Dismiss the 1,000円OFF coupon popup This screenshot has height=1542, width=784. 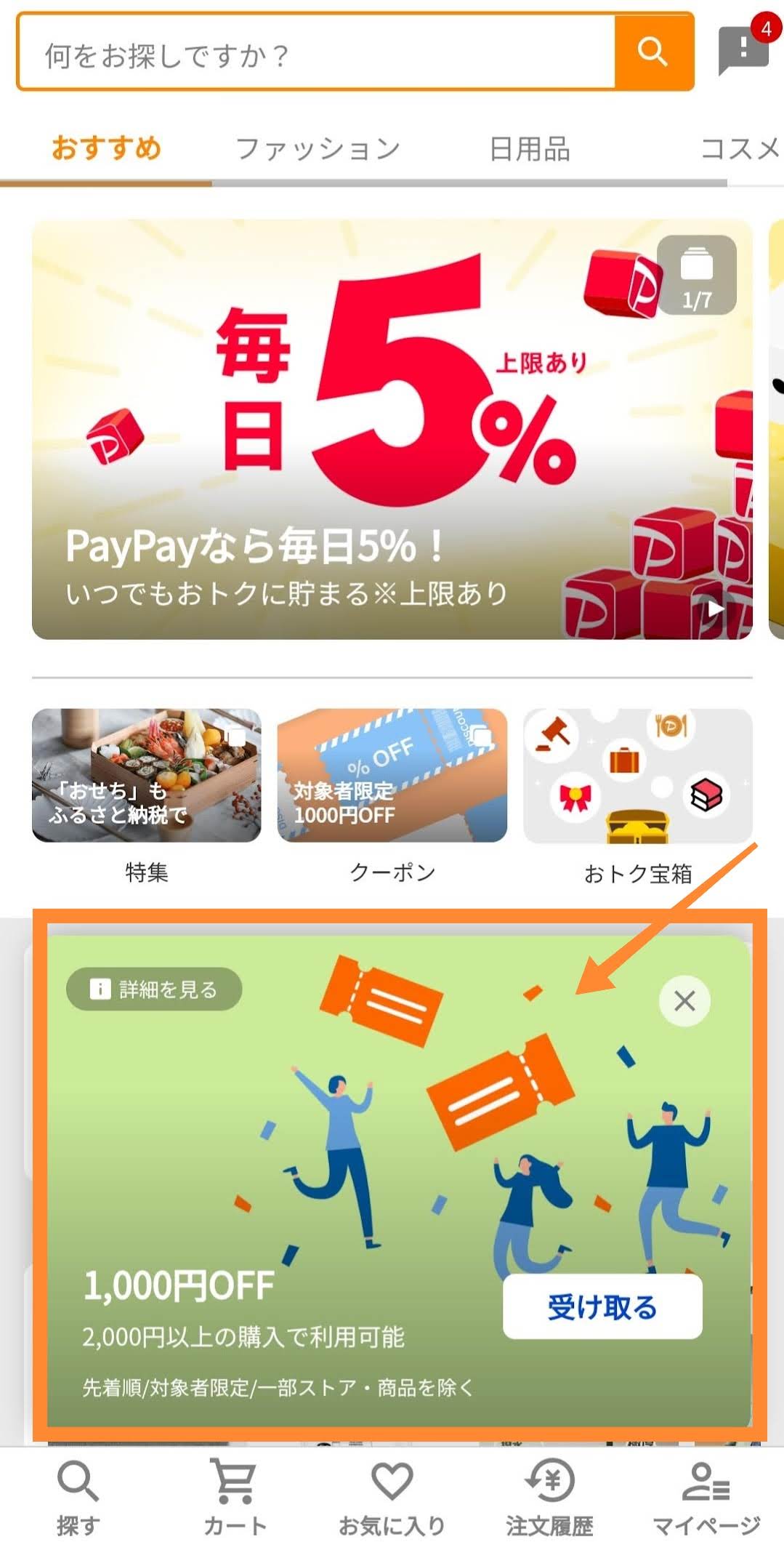point(684,1001)
